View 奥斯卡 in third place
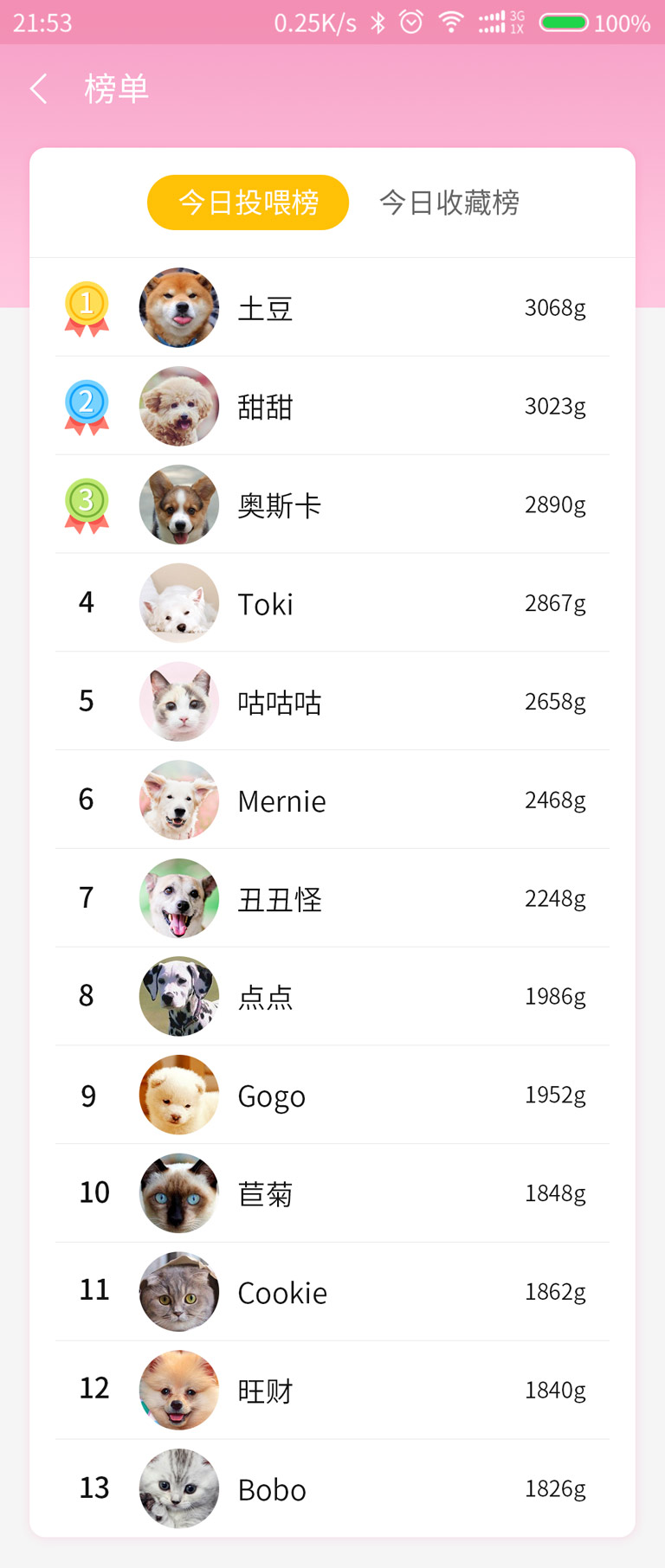Viewport: 665px width, 1568px height. [332, 505]
